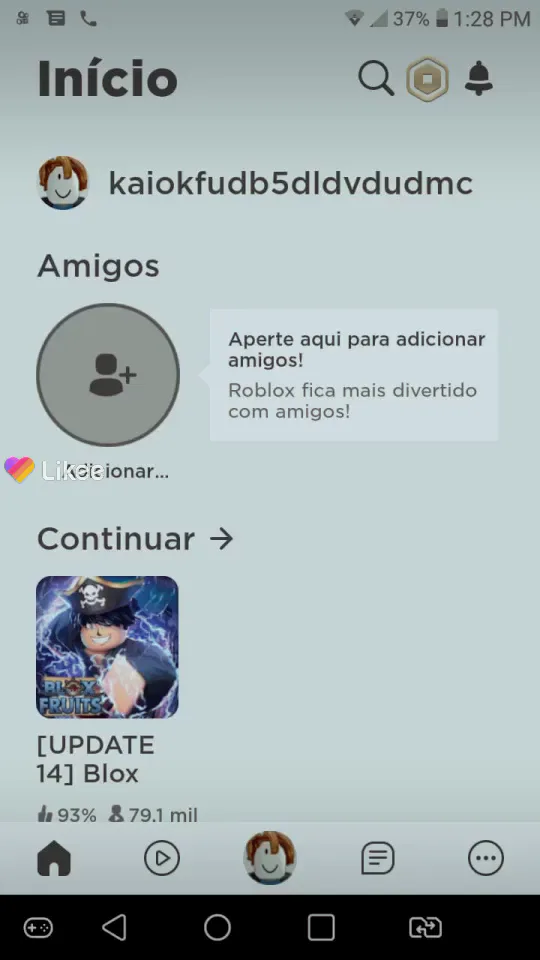
Task: Open the notifications bell
Action: pos(479,78)
